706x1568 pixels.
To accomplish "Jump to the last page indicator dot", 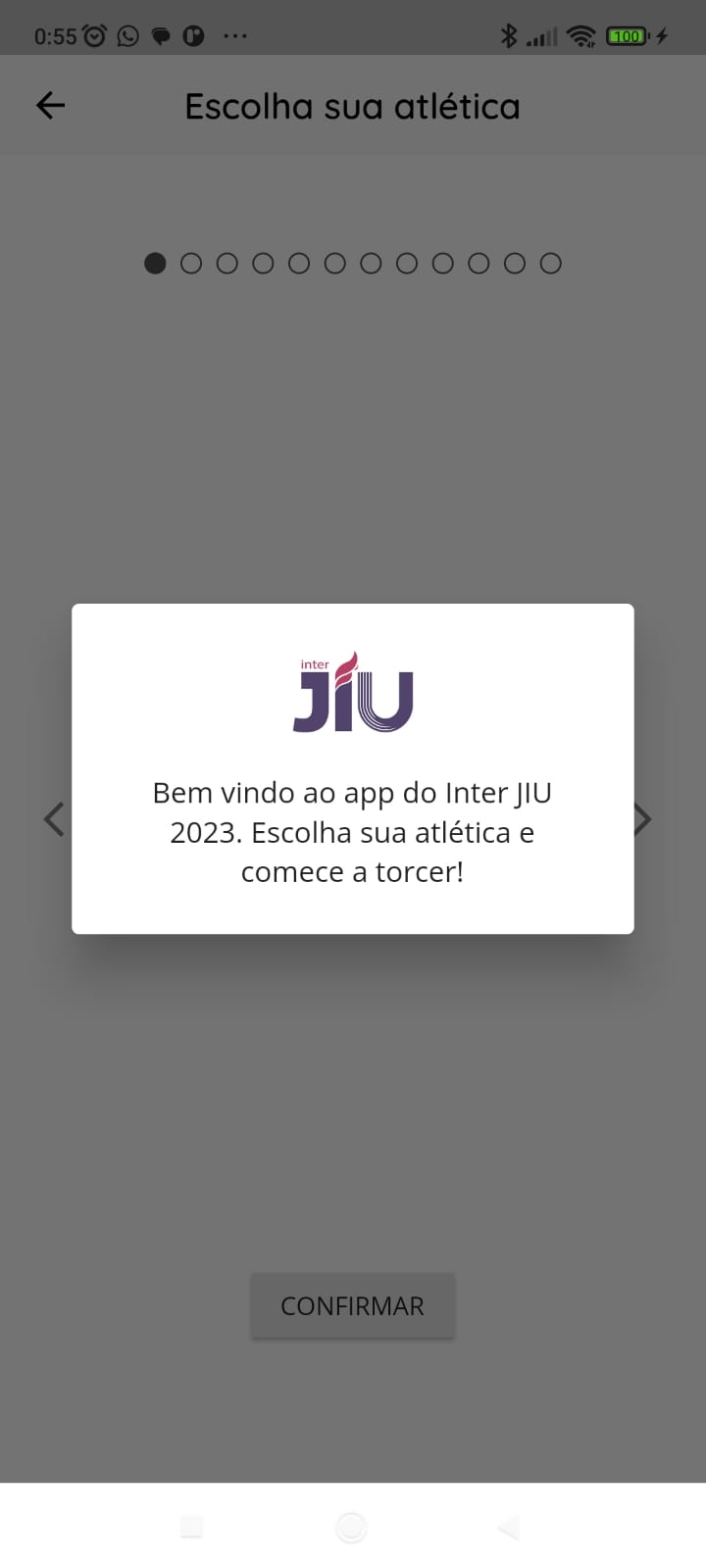I will [x=551, y=264].
